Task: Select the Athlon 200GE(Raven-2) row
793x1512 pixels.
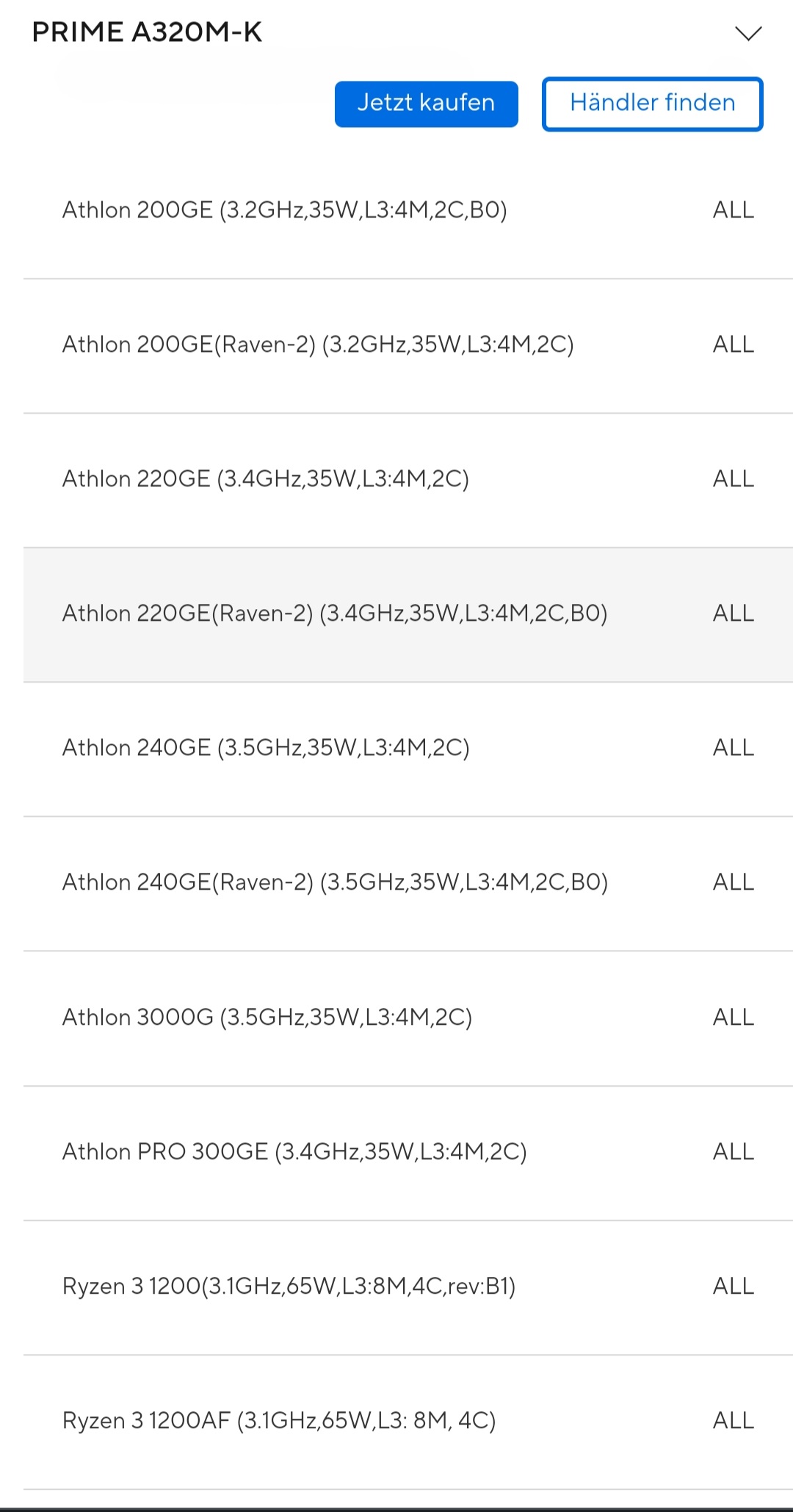Action: coord(318,344)
